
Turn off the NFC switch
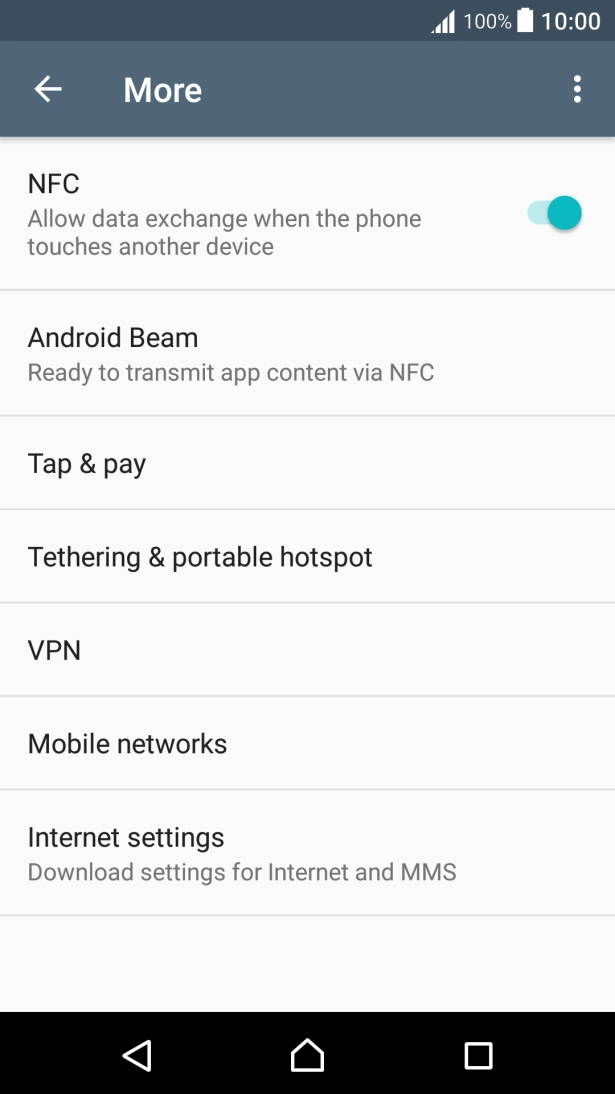pyautogui.click(x=554, y=213)
